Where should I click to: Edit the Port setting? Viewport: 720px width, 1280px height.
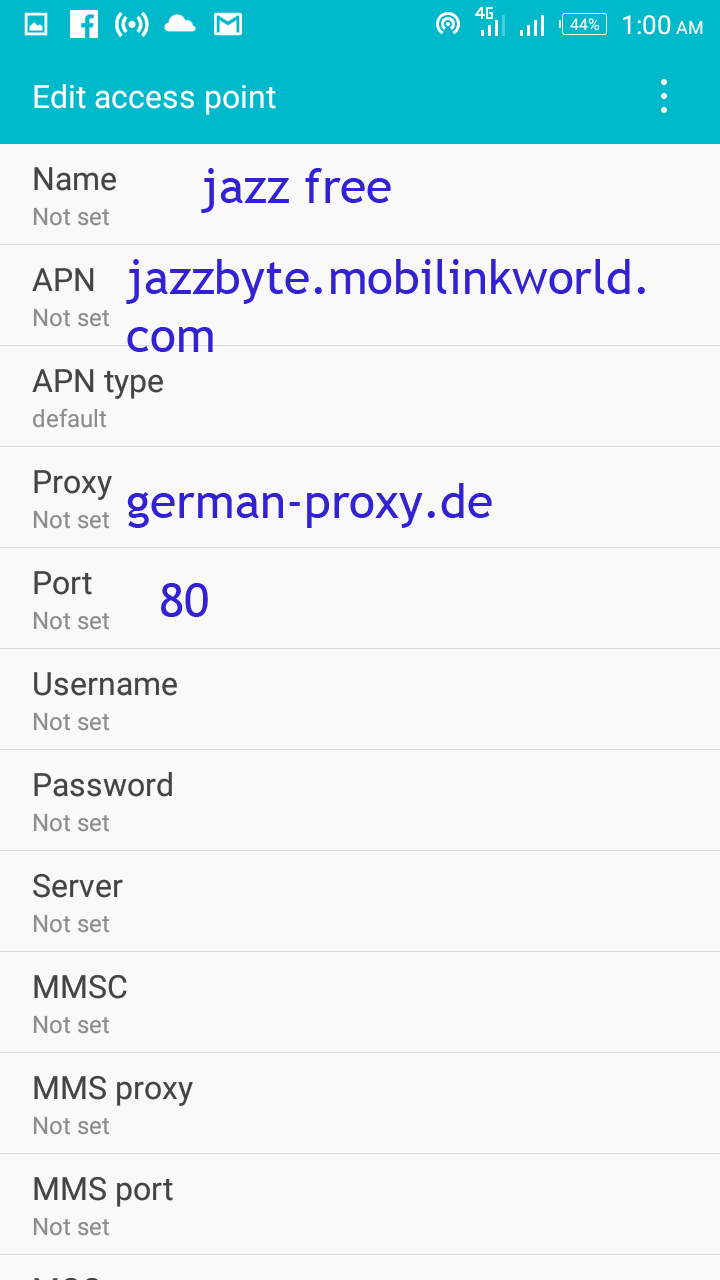pos(360,599)
